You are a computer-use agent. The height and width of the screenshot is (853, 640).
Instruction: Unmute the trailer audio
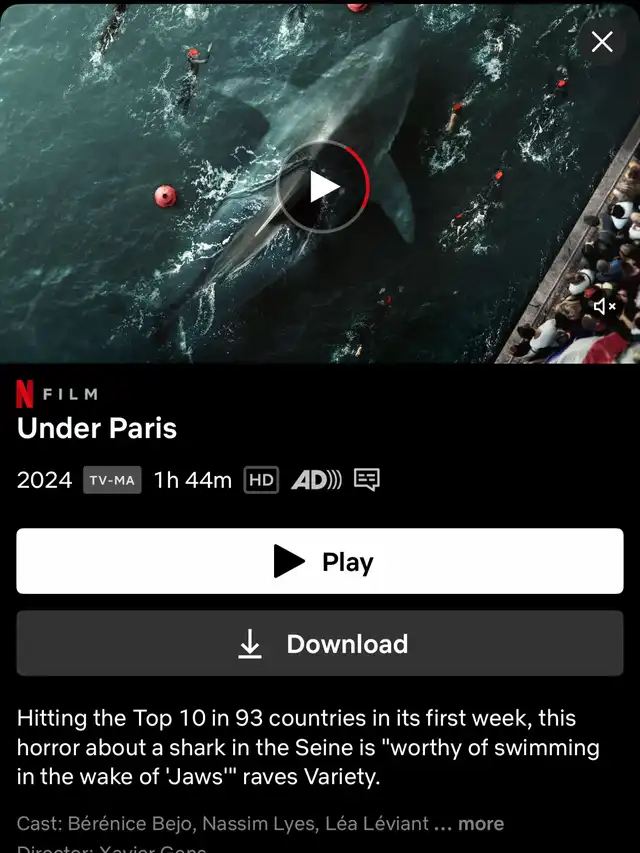pos(604,306)
